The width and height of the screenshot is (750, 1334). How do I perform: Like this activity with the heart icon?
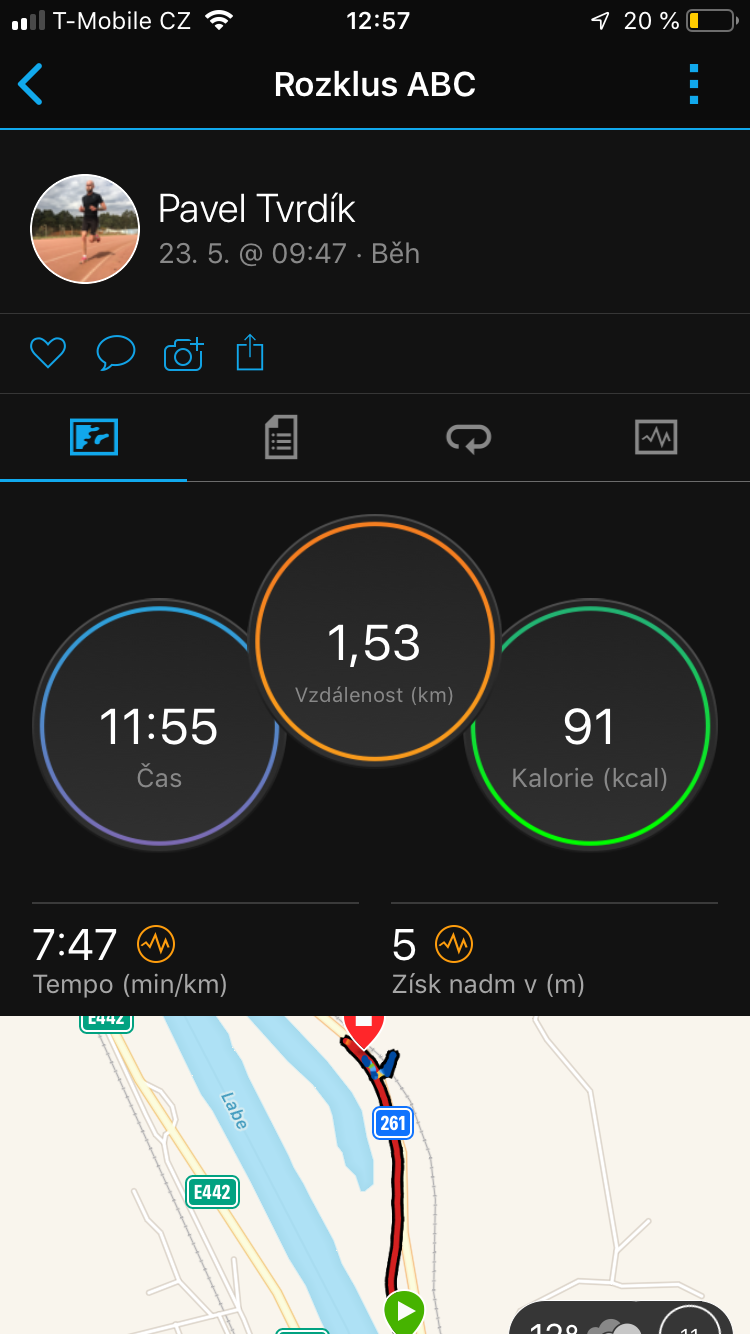(48, 352)
